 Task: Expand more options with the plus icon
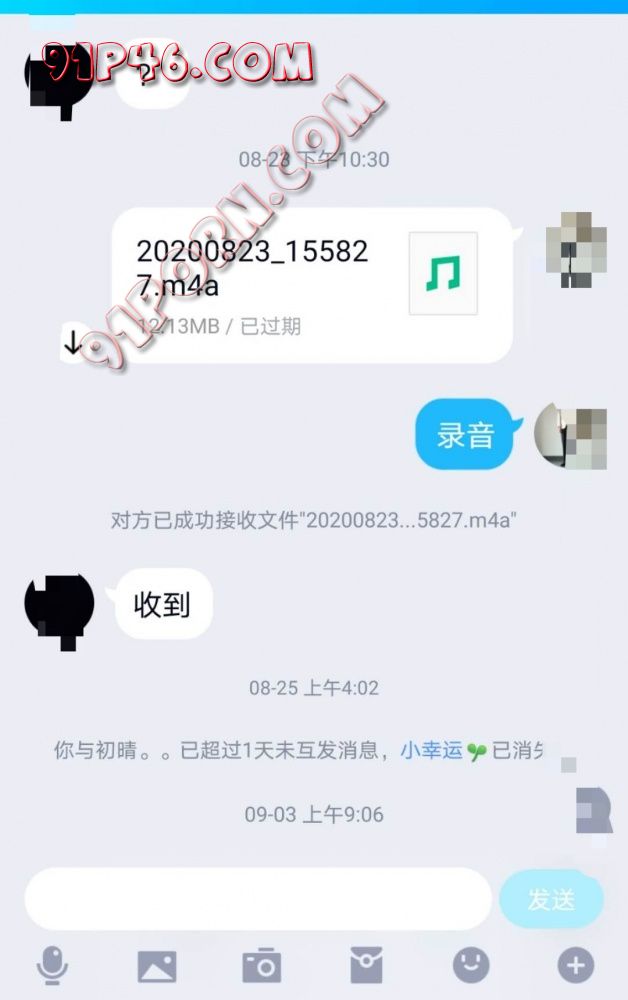[575, 966]
